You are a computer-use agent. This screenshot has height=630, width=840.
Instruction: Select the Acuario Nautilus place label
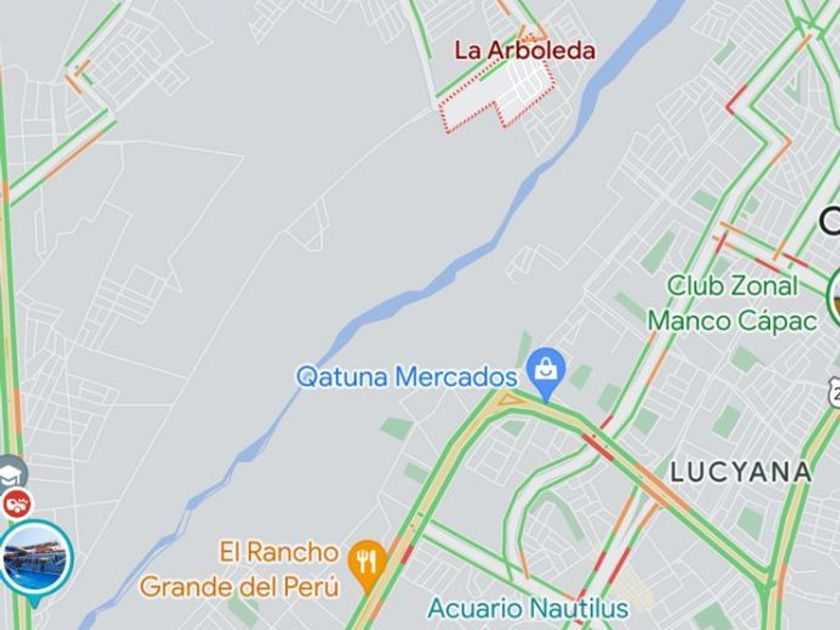pos(528,607)
